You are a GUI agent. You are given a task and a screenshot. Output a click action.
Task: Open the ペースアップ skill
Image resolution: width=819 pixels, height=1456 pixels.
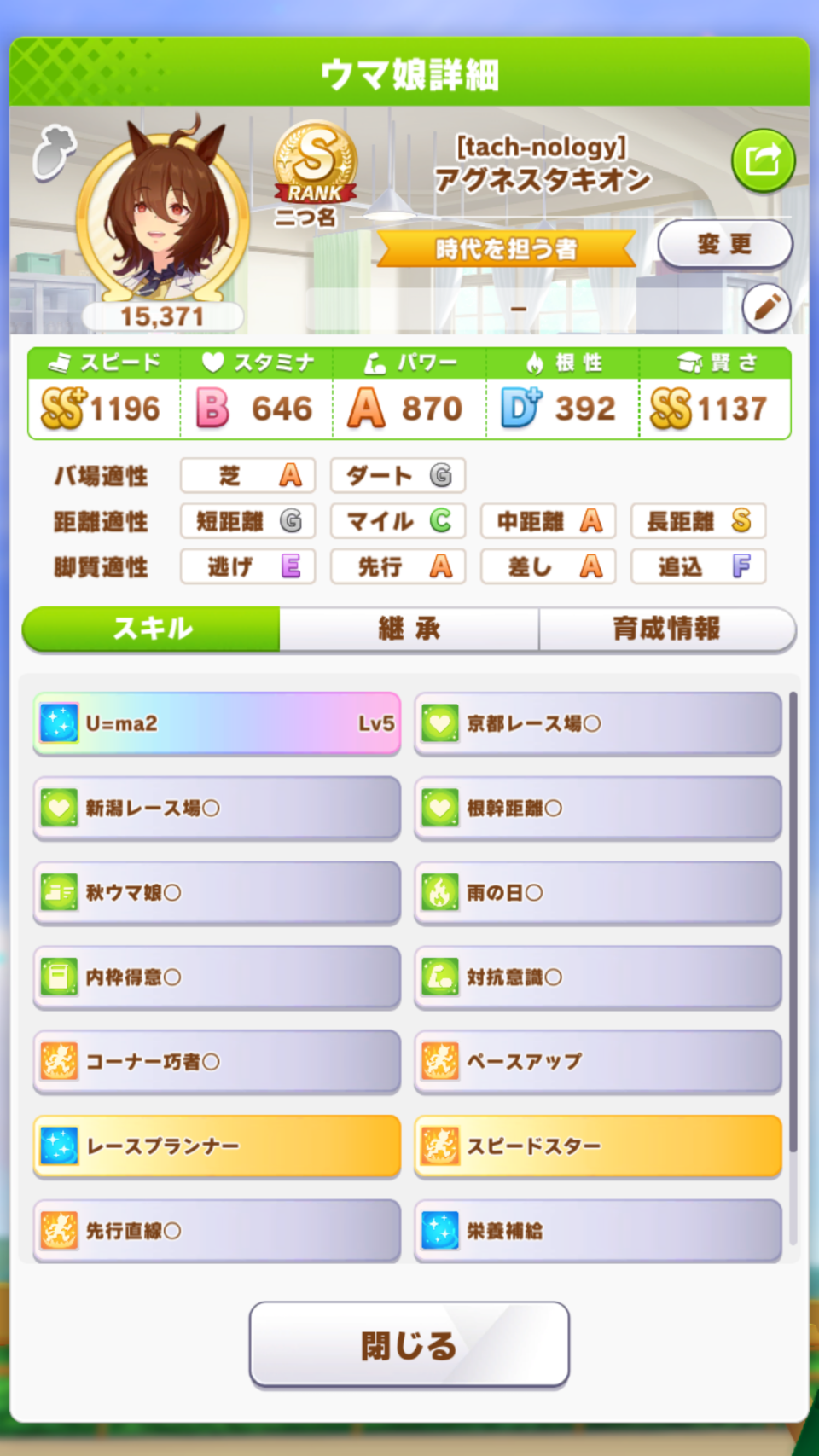coord(598,1061)
